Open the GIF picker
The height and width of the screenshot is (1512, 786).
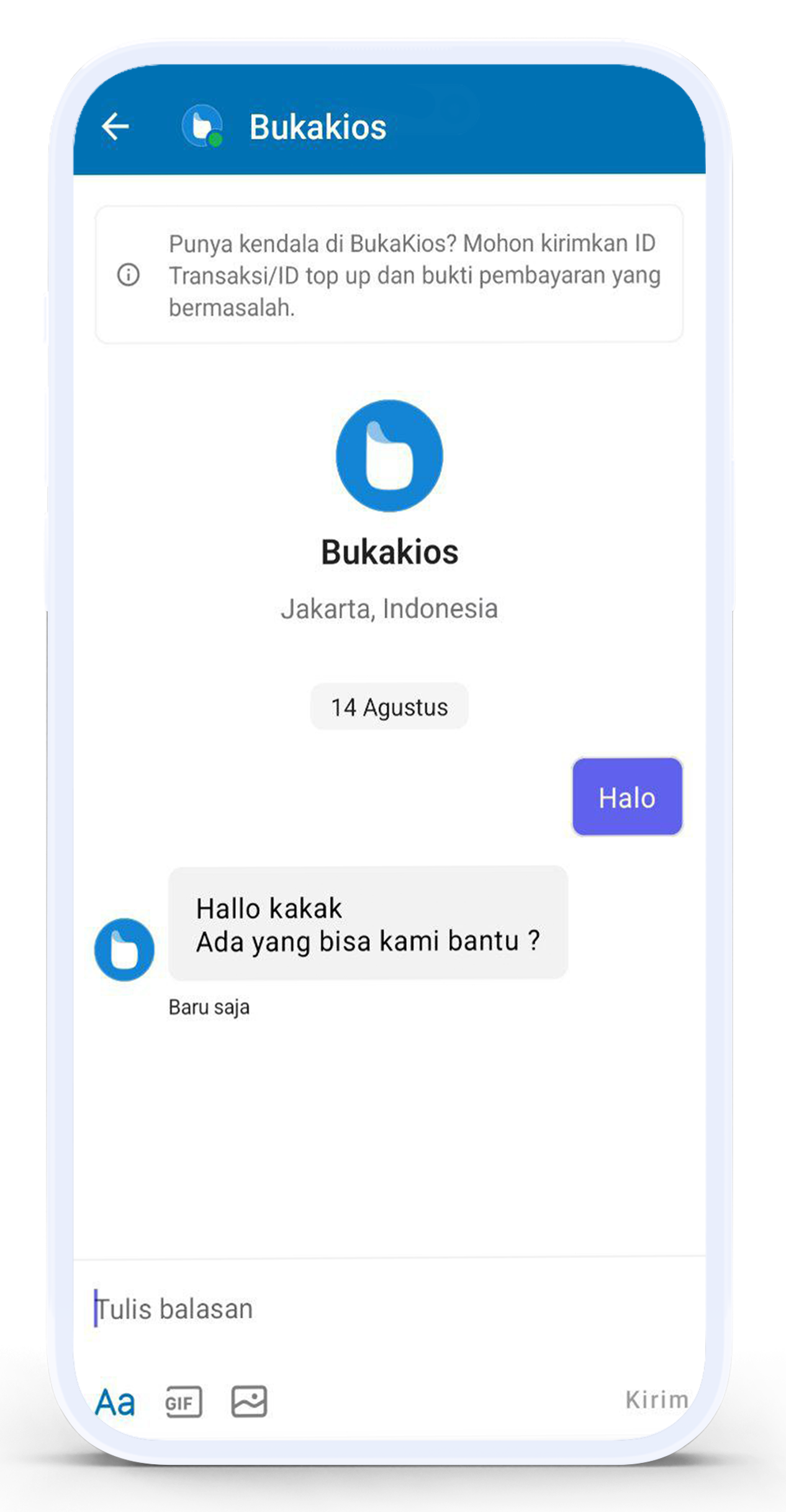[x=183, y=1402]
